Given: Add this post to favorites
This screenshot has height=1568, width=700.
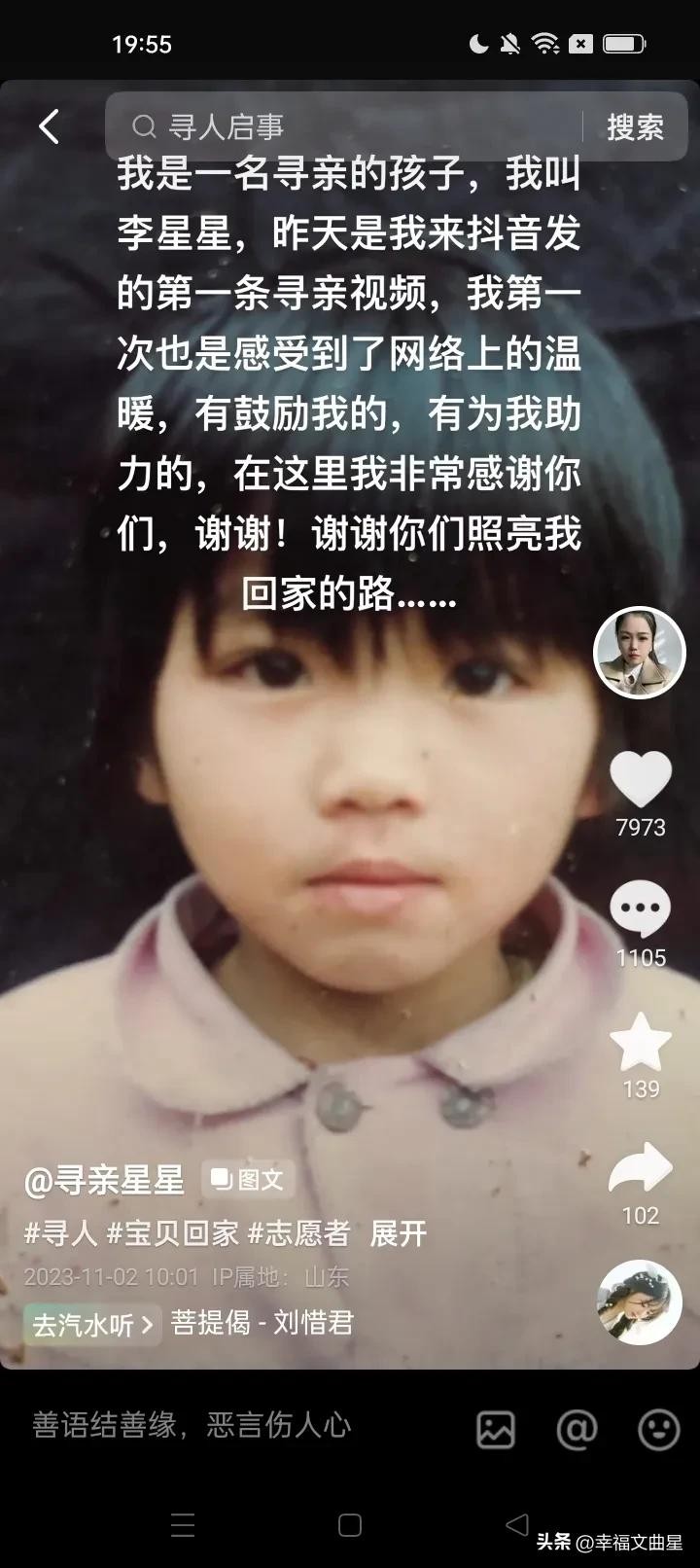Looking at the screenshot, I should point(640,1042).
